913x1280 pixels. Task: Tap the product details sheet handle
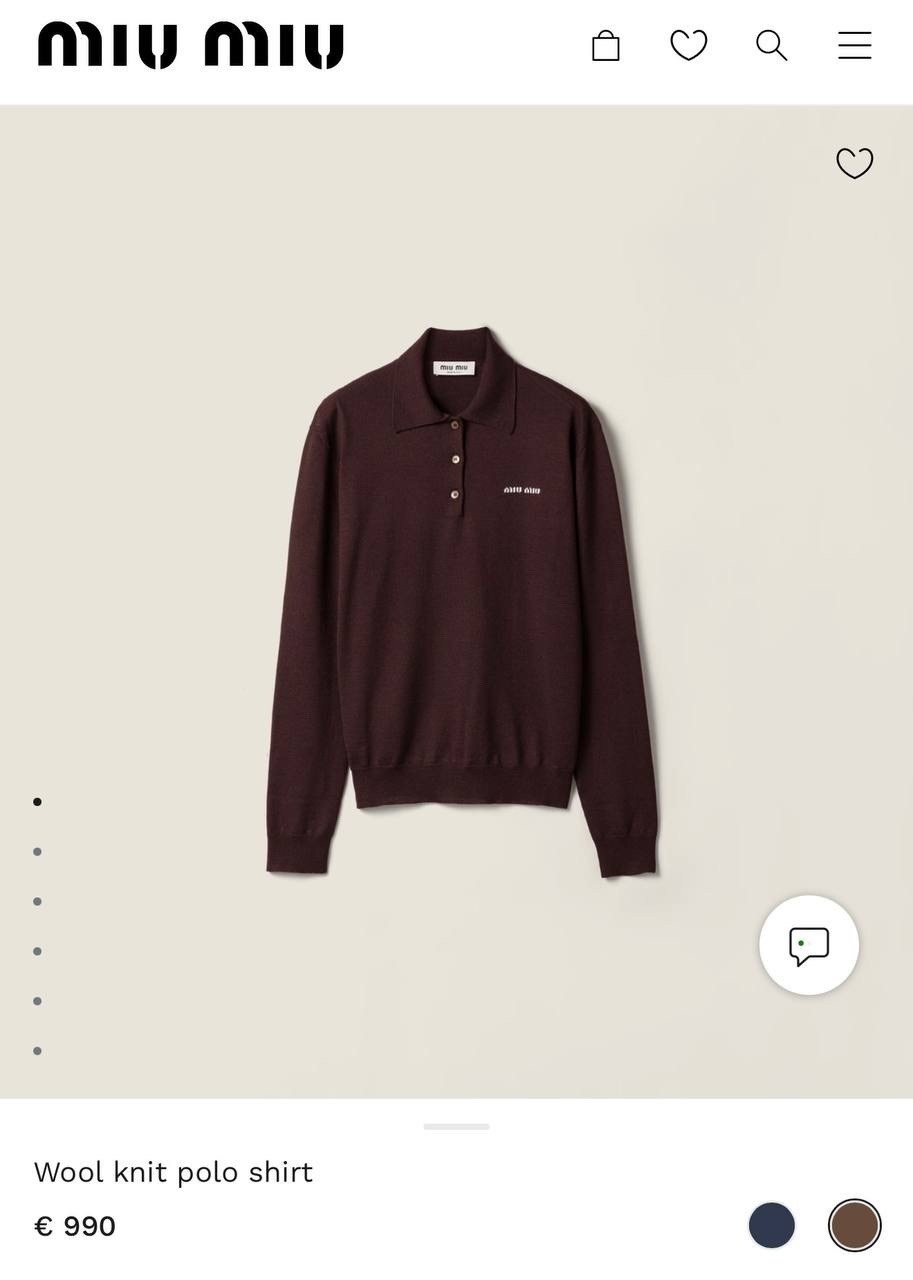(456, 1127)
